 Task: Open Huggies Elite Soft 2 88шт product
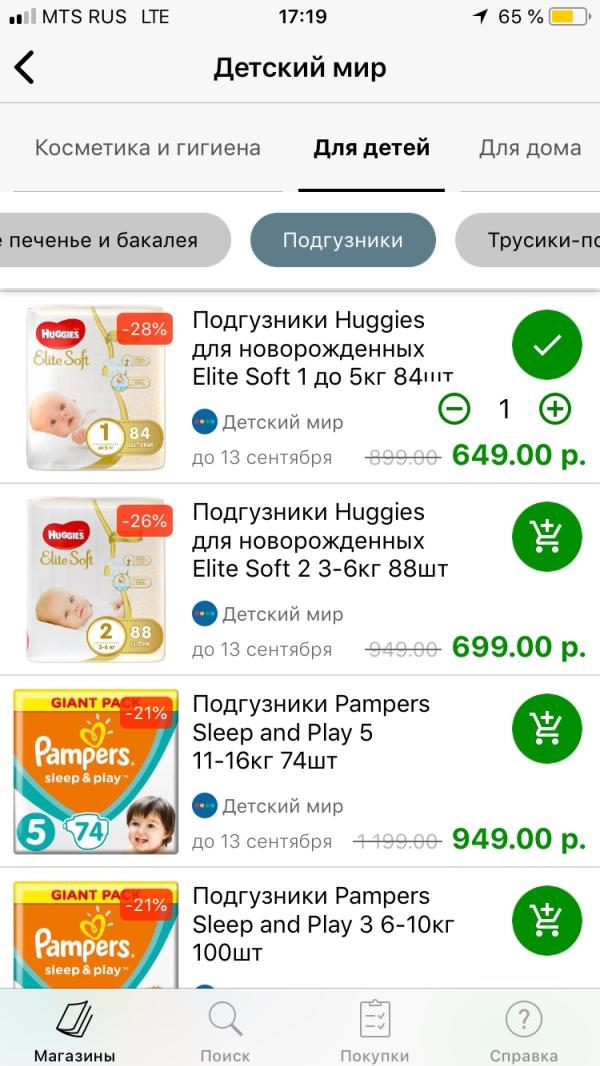point(318,541)
